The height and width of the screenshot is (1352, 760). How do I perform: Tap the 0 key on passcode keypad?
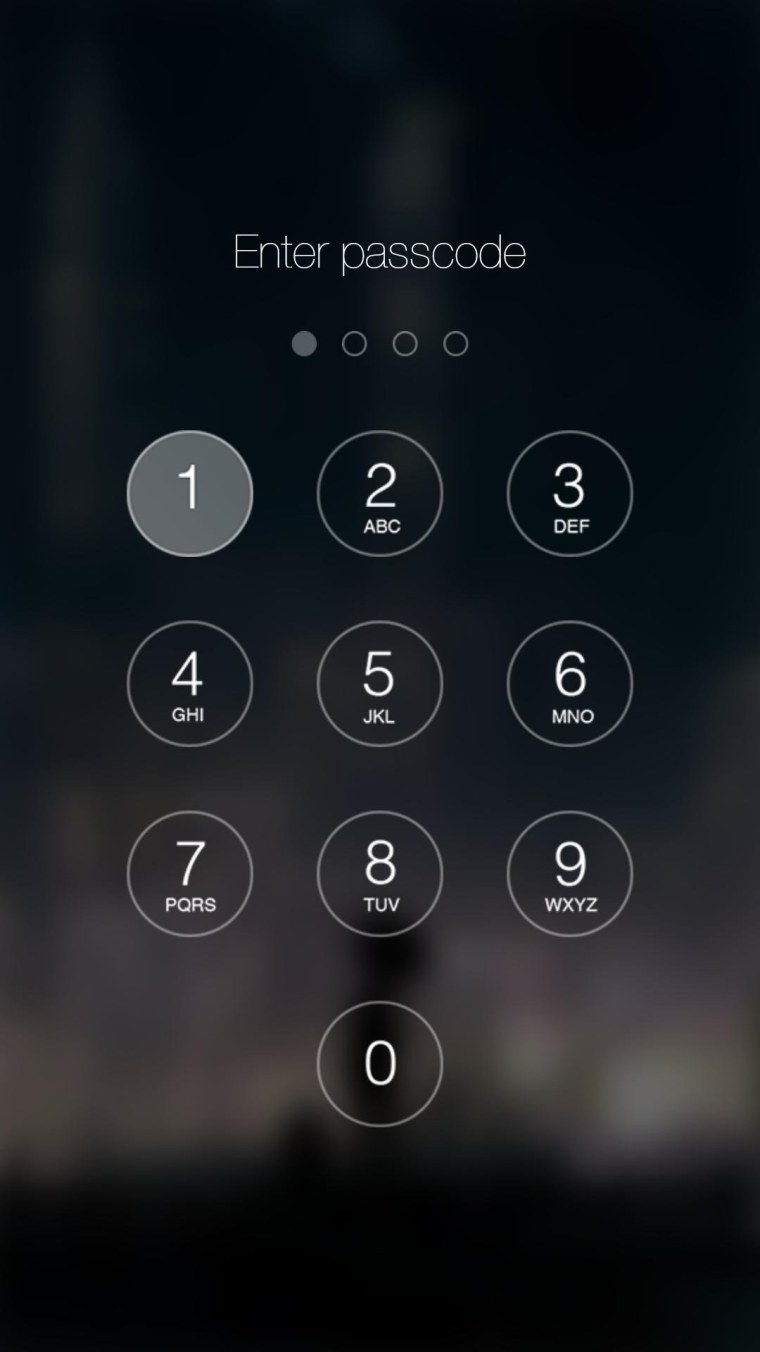(x=380, y=1063)
